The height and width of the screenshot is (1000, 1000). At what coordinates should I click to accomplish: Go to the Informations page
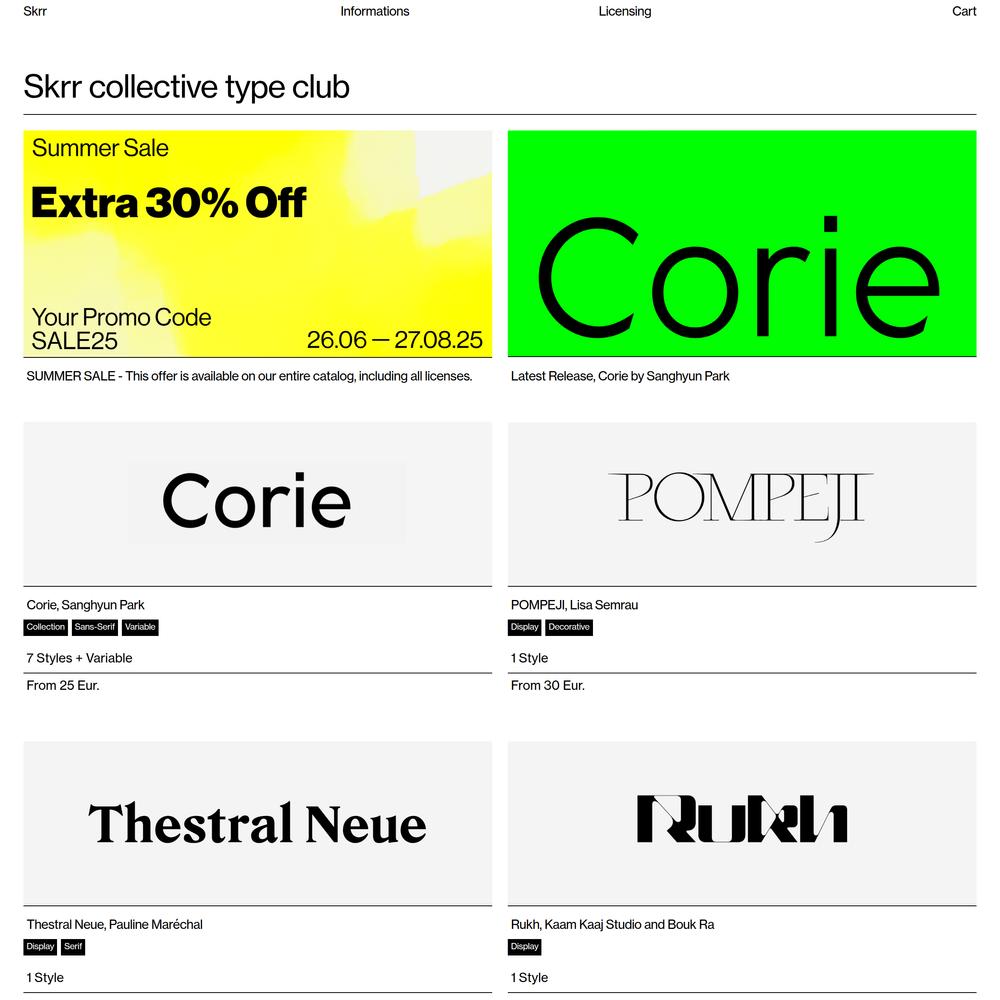pyautogui.click(x=374, y=12)
